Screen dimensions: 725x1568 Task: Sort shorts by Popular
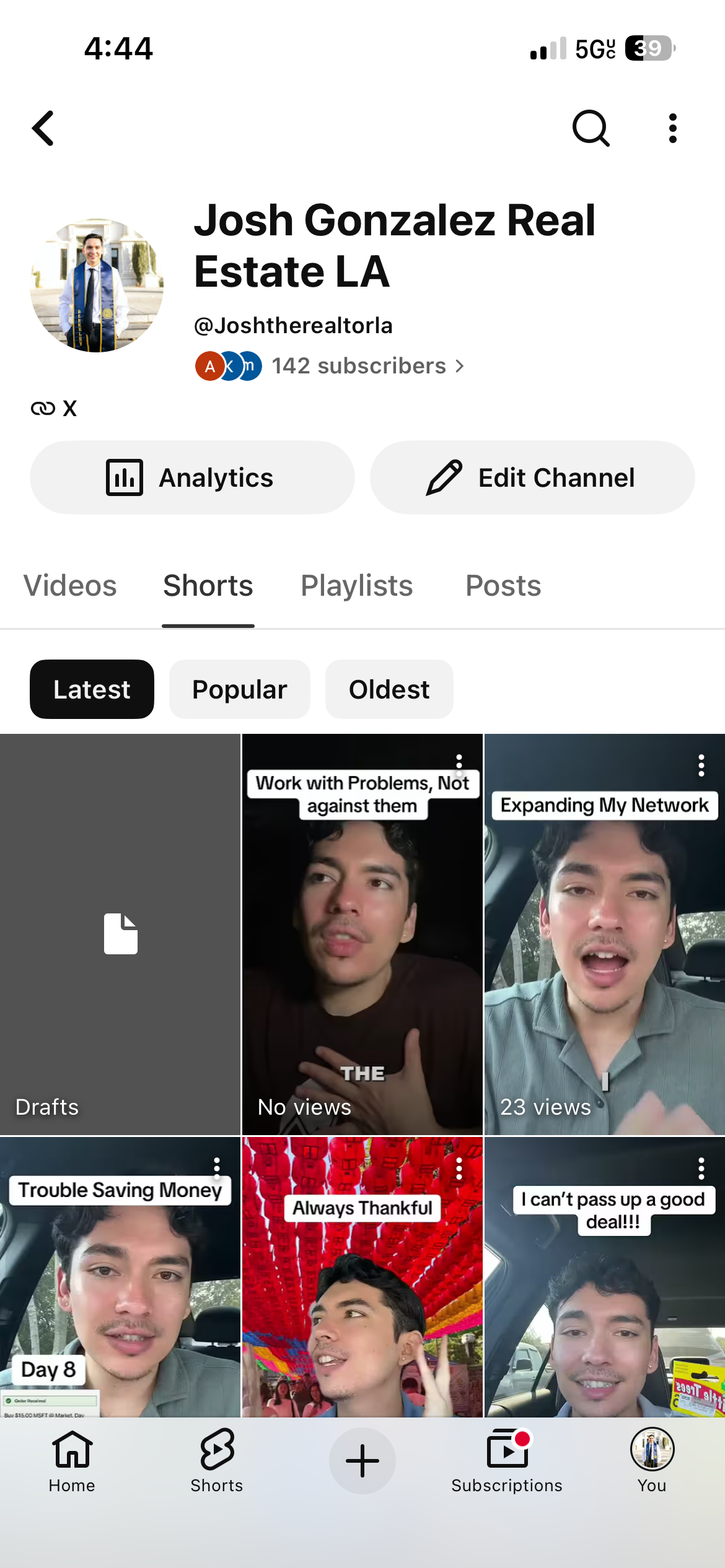[240, 689]
